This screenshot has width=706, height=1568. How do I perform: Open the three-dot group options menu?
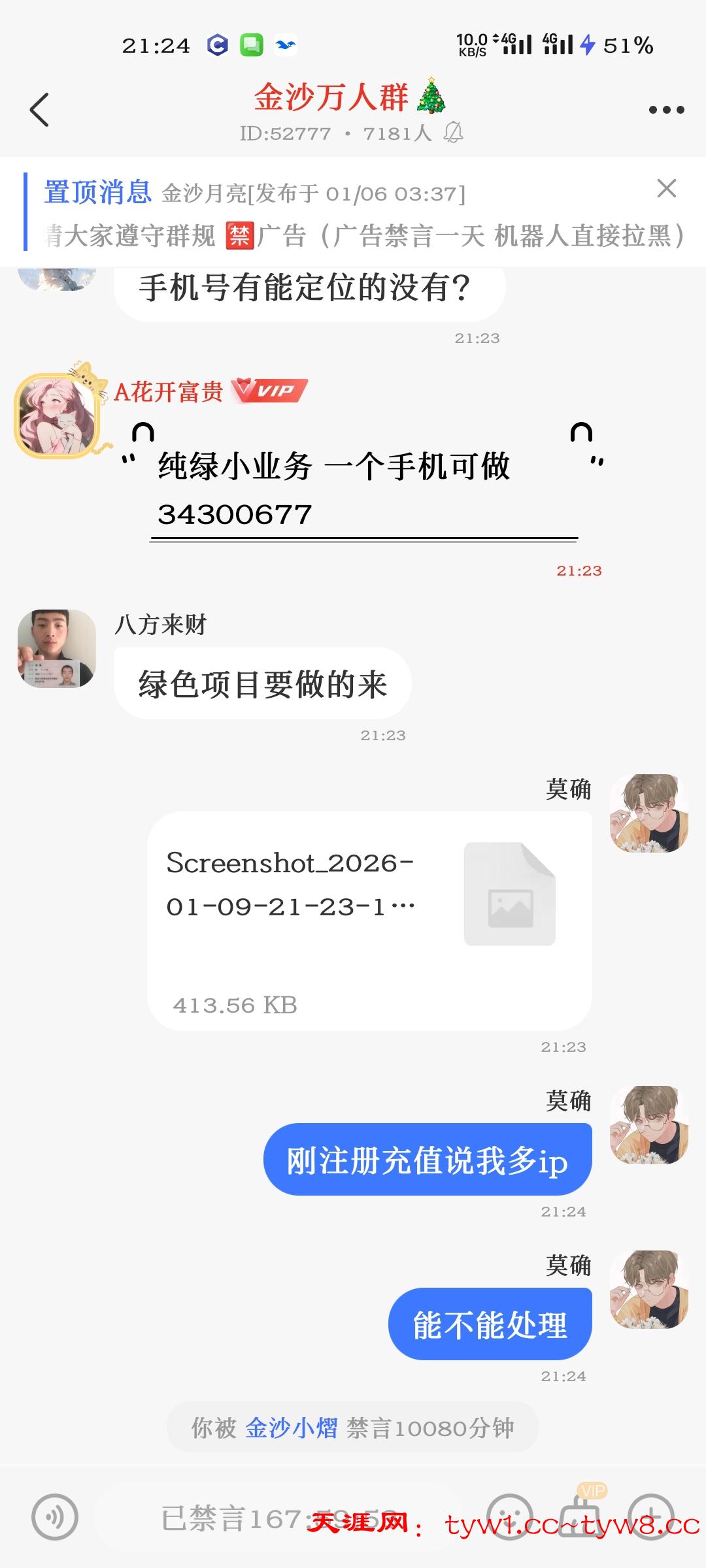(x=664, y=110)
